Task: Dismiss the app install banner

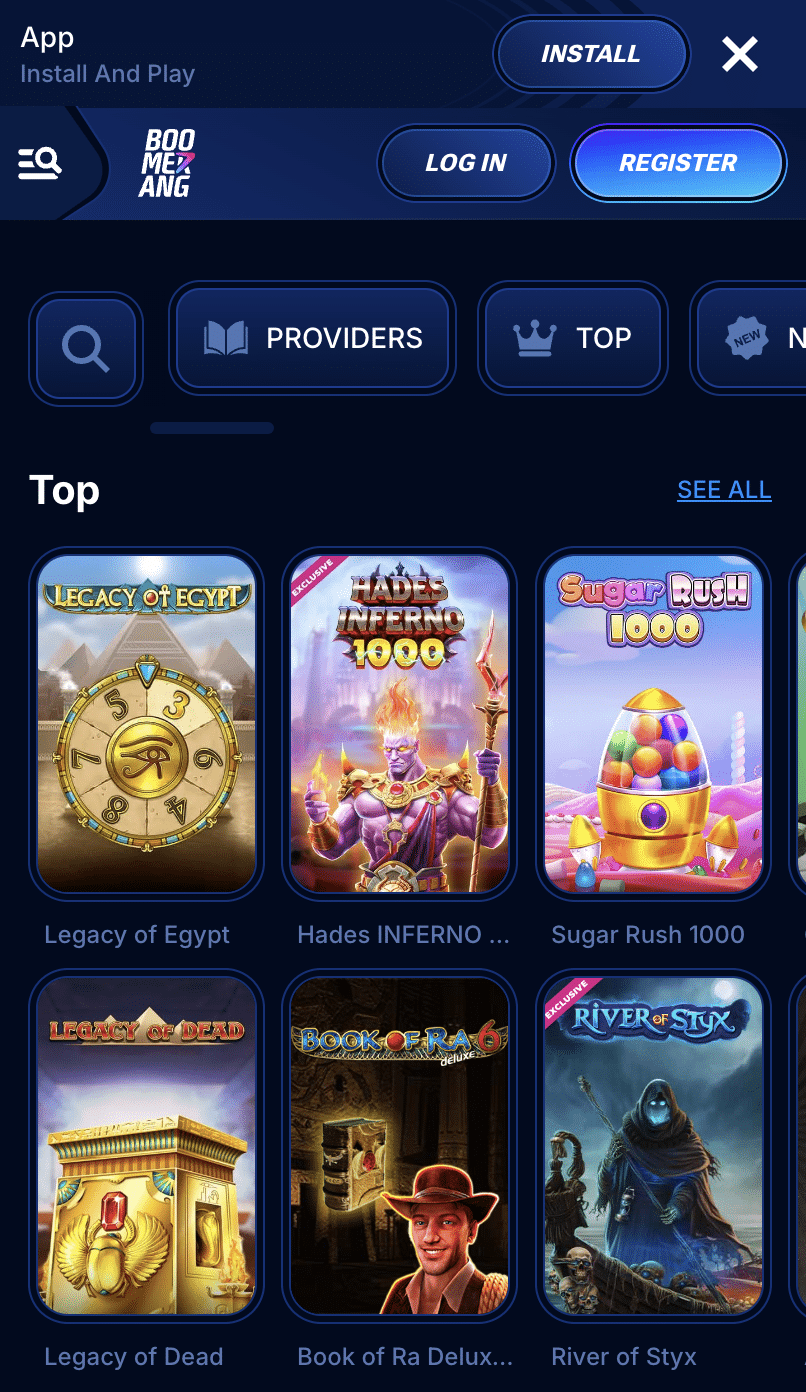Action: coord(739,54)
